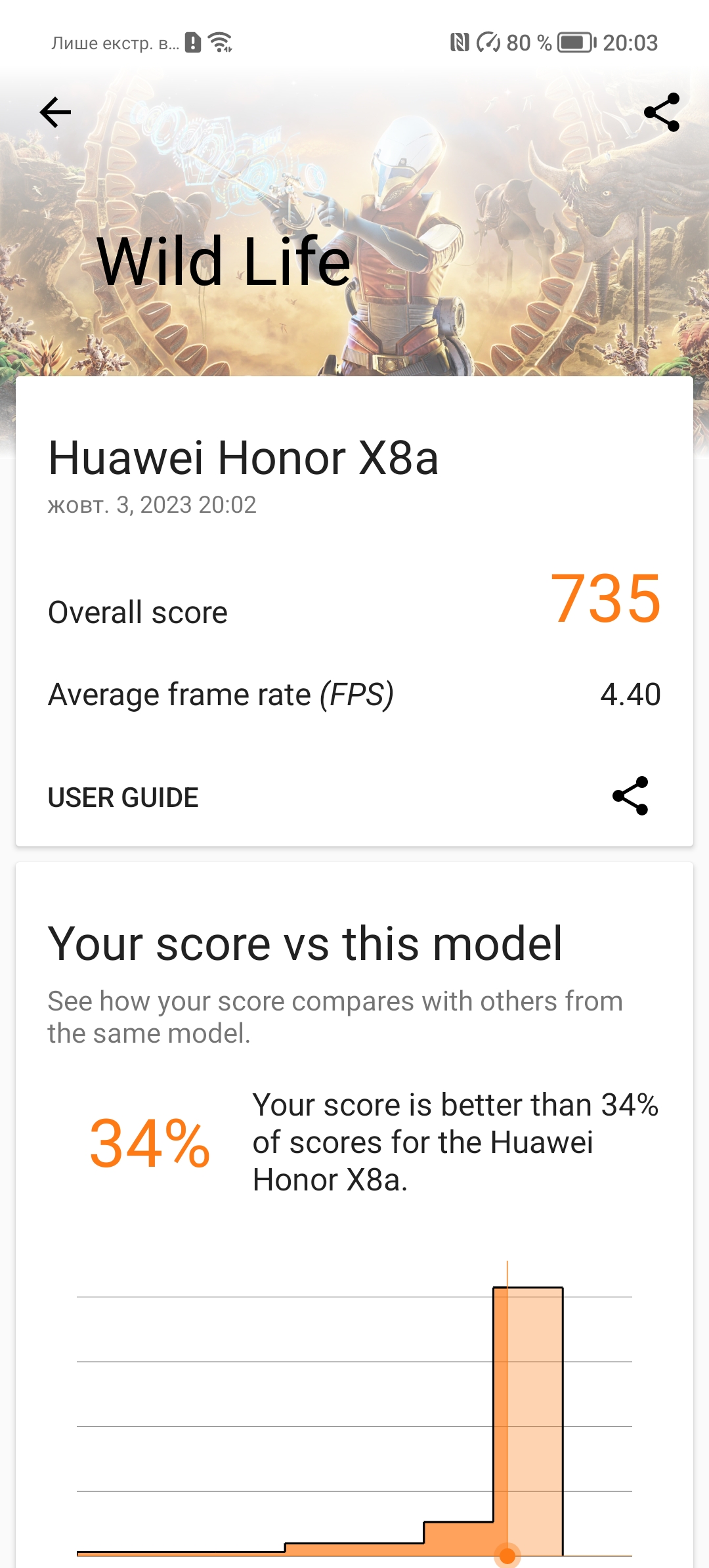Screen dimensions: 709x1568
Task: Share the benchmark via the top-right share icon
Action: (x=662, y=112)
